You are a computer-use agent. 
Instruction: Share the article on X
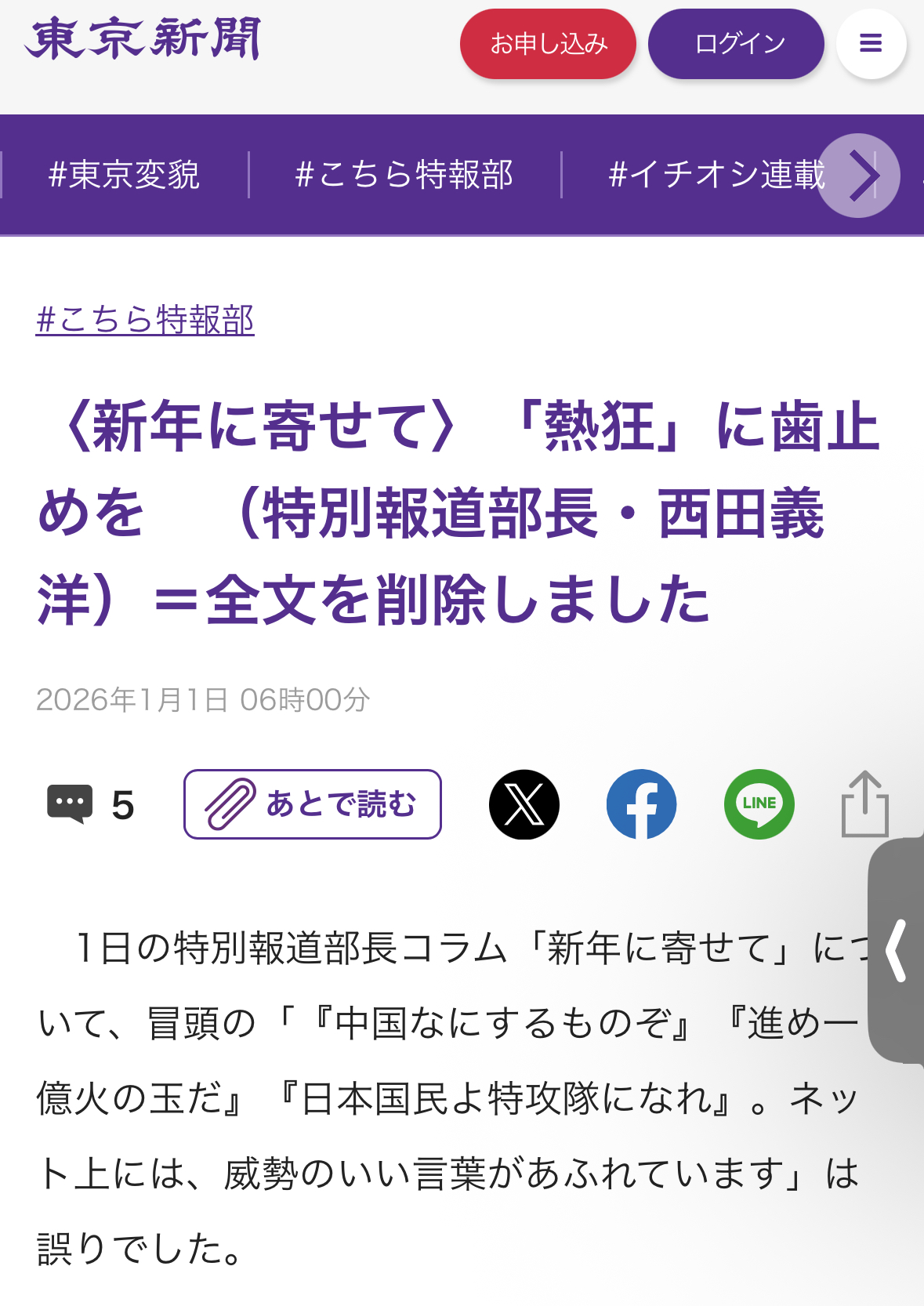point(524,804)
